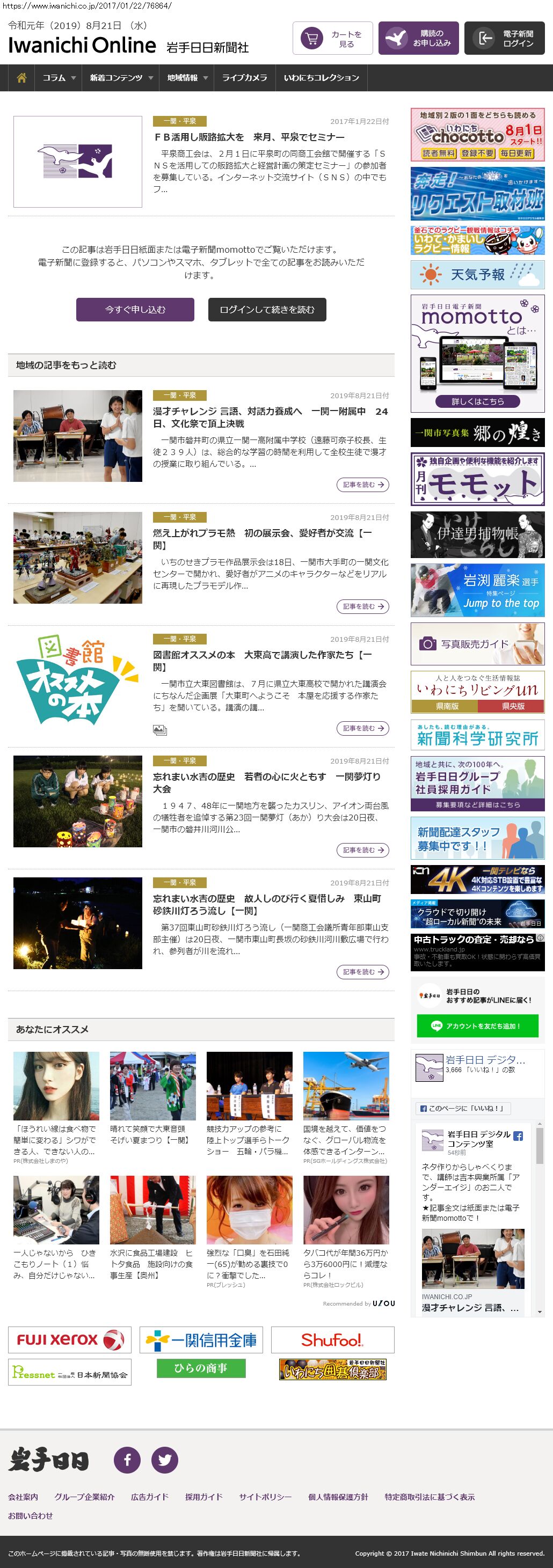553x1568 pixels.
Task: Go to home via house icon
Action: 22,78
